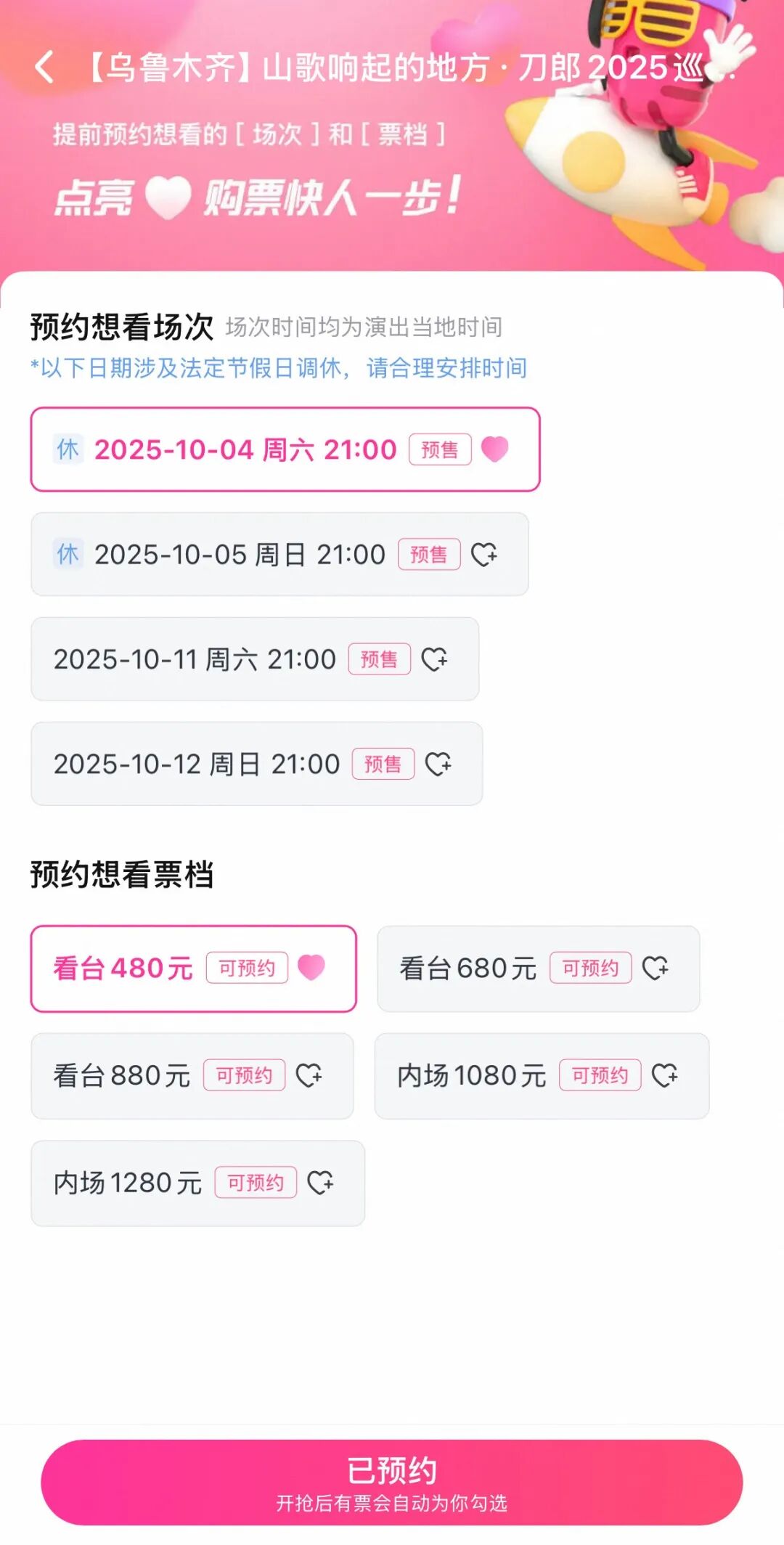Viewport: 784px width, 1545px height.
Task: Reserve the 内场1080元 ticket tier
Action: [542, 1076]
